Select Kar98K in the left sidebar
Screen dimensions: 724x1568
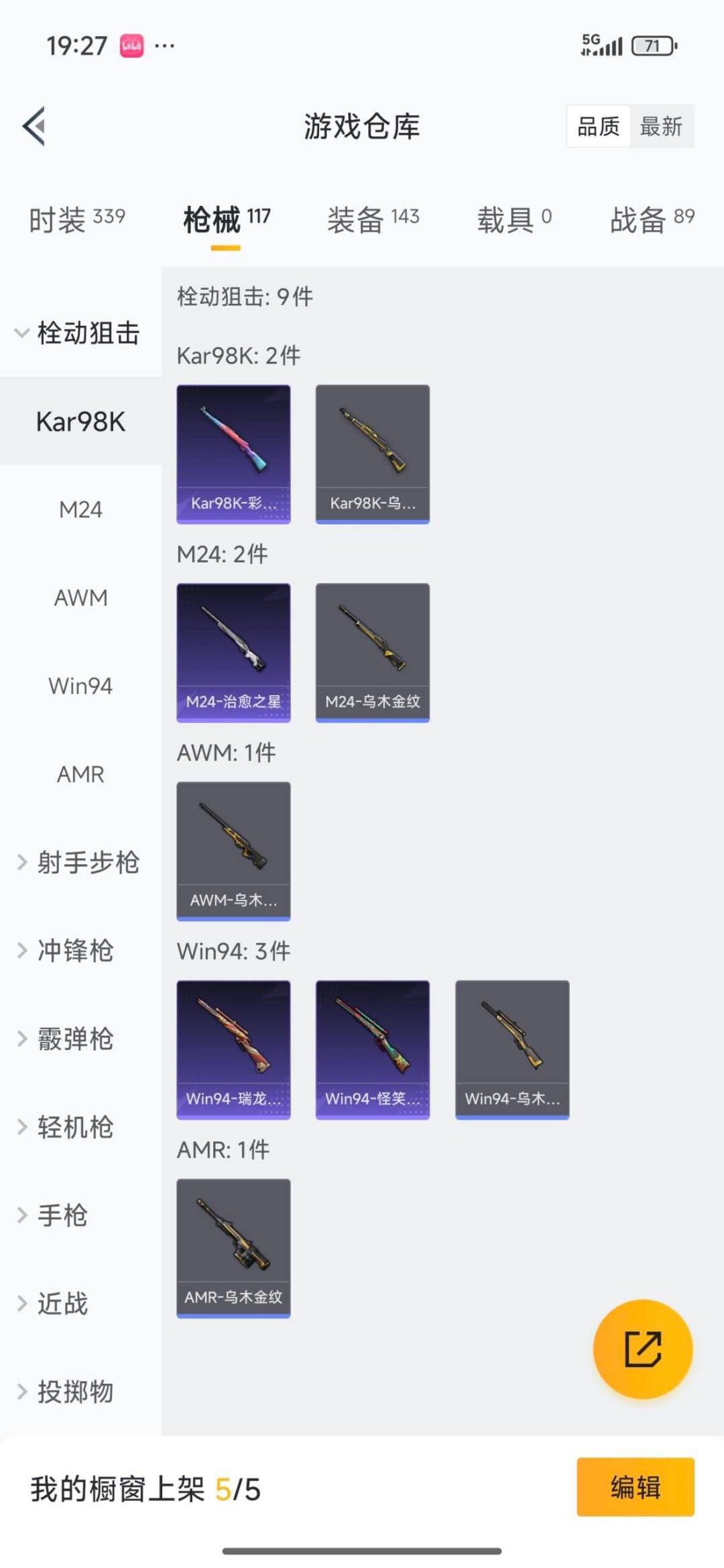click(80, 421)
